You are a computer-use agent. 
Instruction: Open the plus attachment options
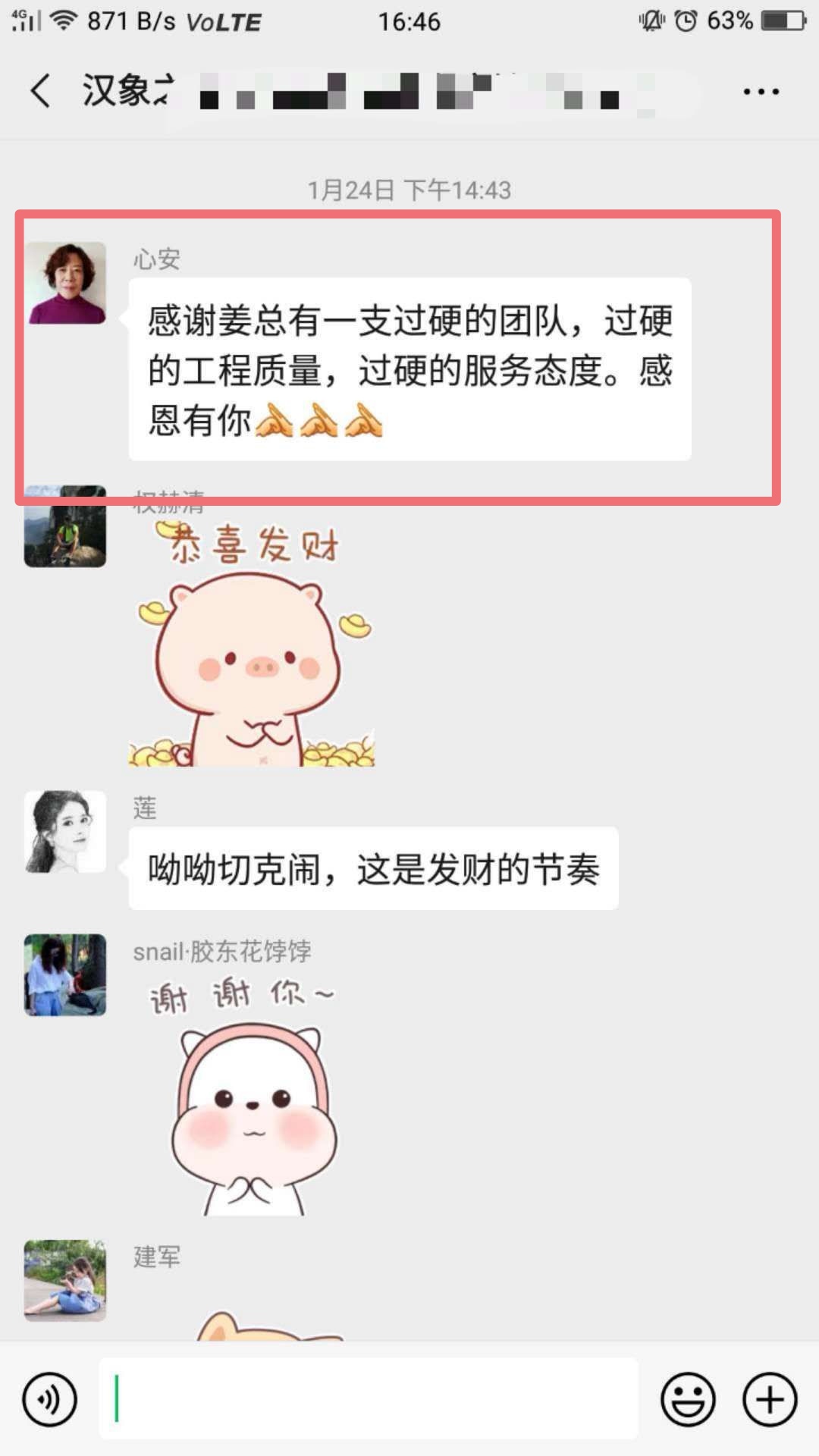click(x=770, y=1399)
